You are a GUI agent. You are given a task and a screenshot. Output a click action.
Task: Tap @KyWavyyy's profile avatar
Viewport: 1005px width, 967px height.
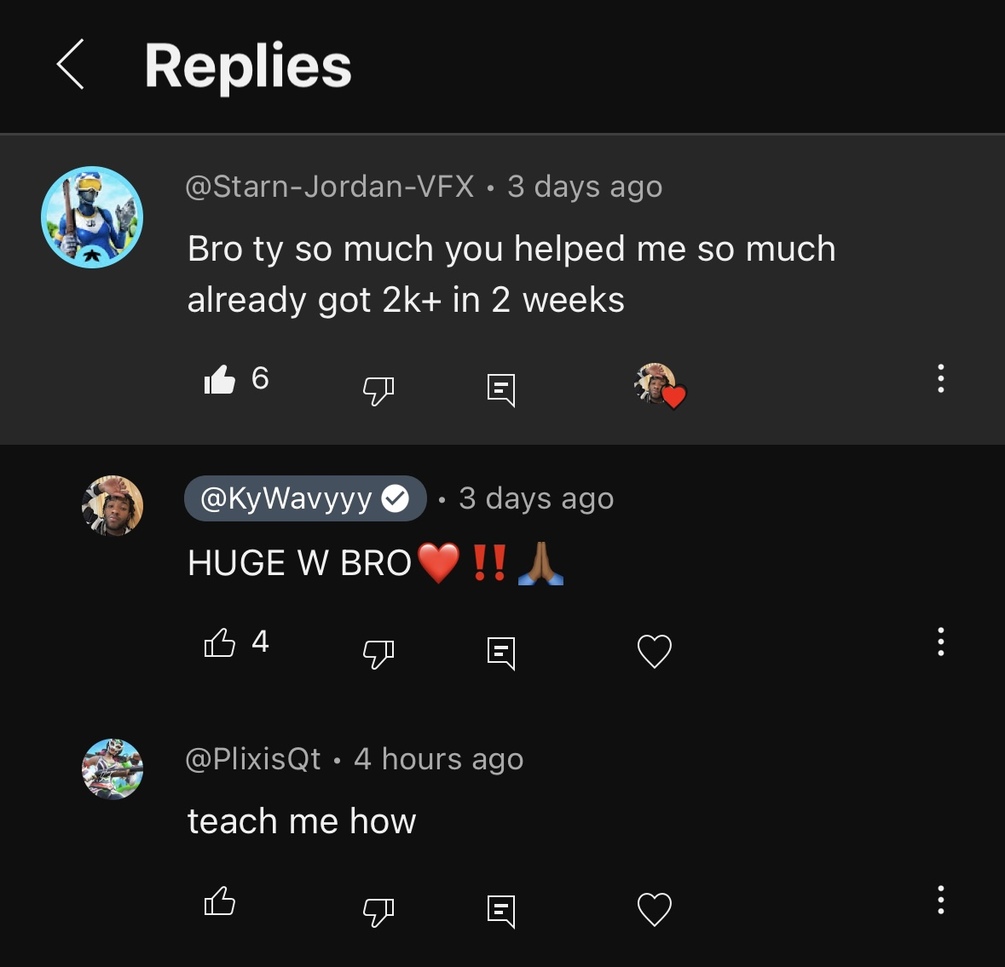click(x=112, y=506)
